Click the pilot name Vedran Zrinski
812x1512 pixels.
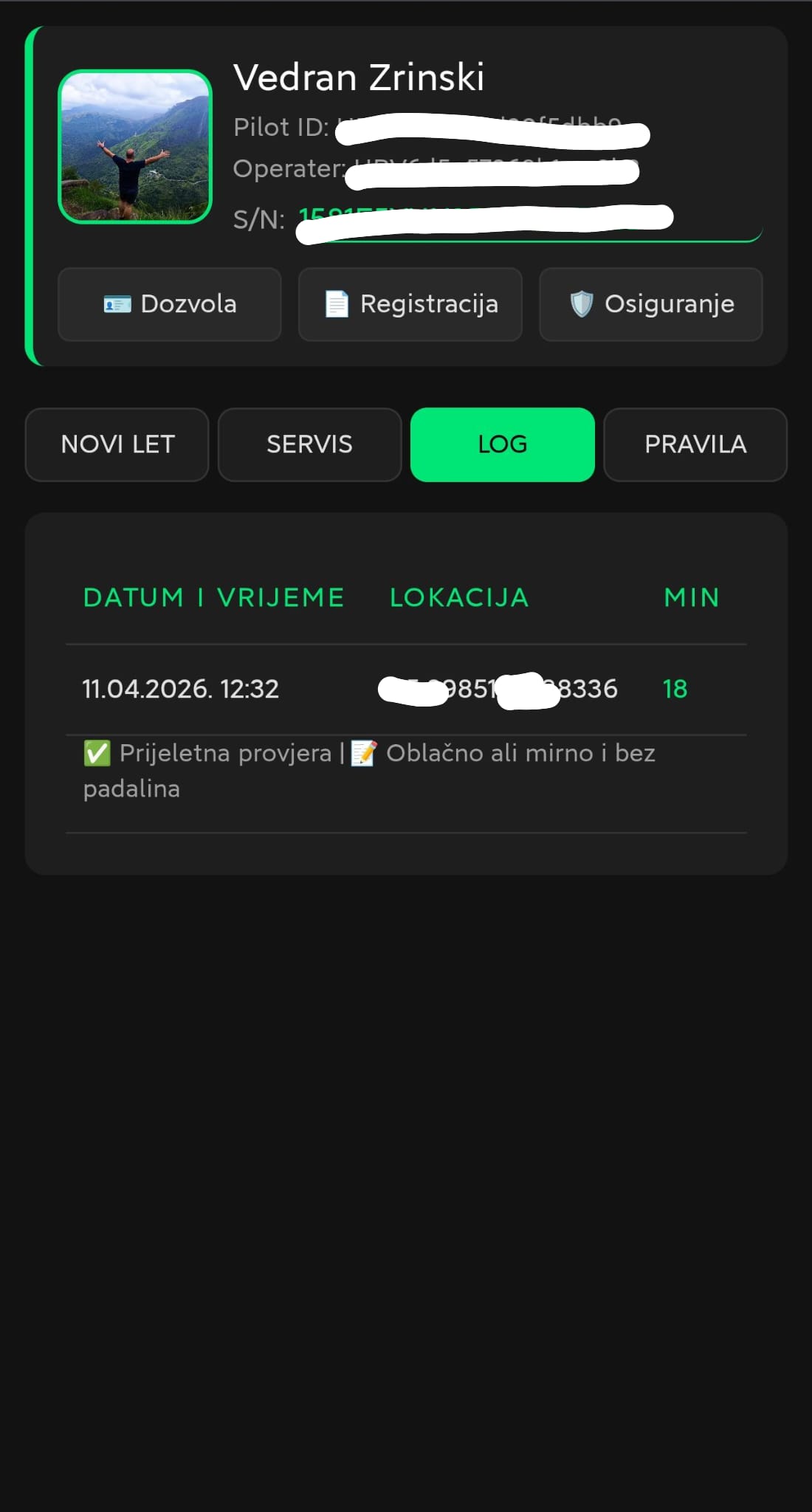click(x=359, y=77)
